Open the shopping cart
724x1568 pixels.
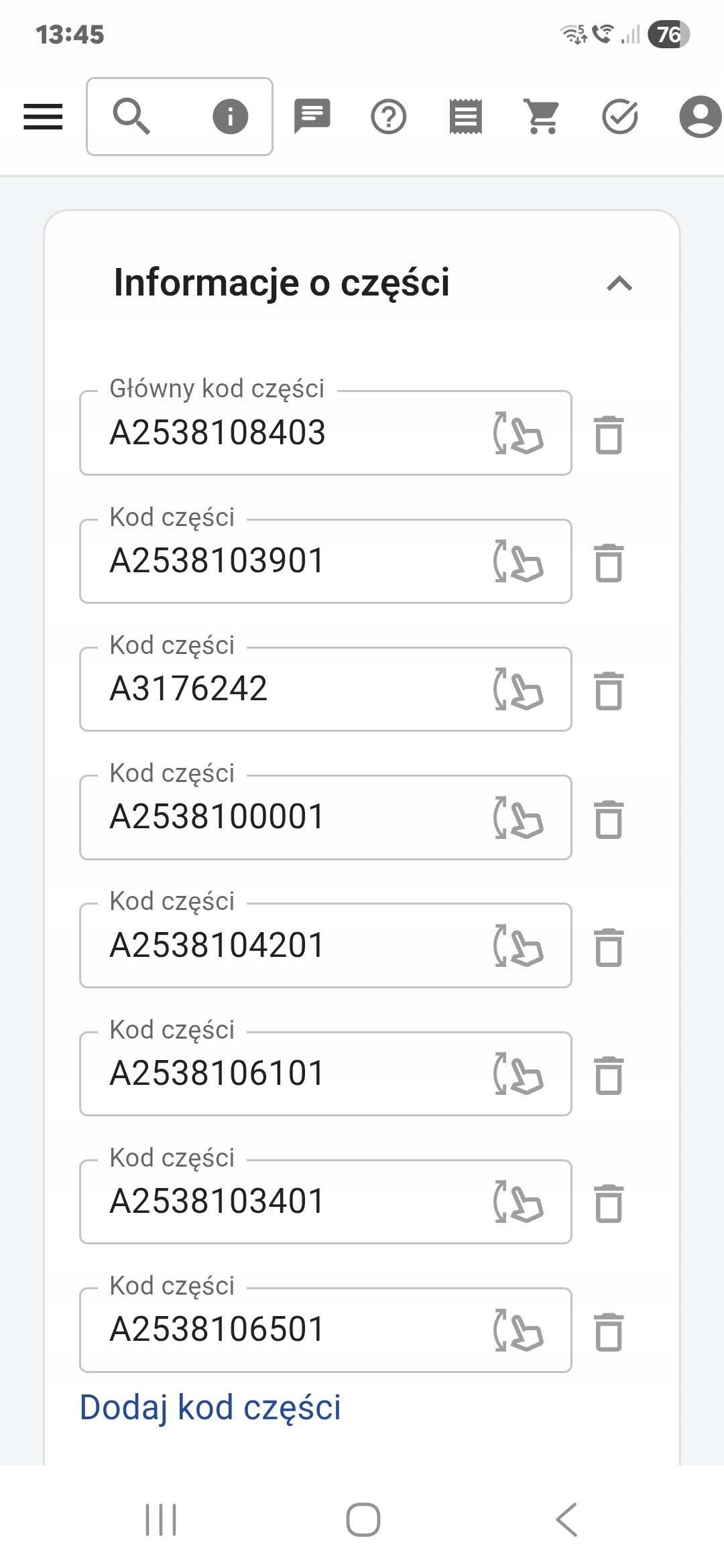pos(542,117)
